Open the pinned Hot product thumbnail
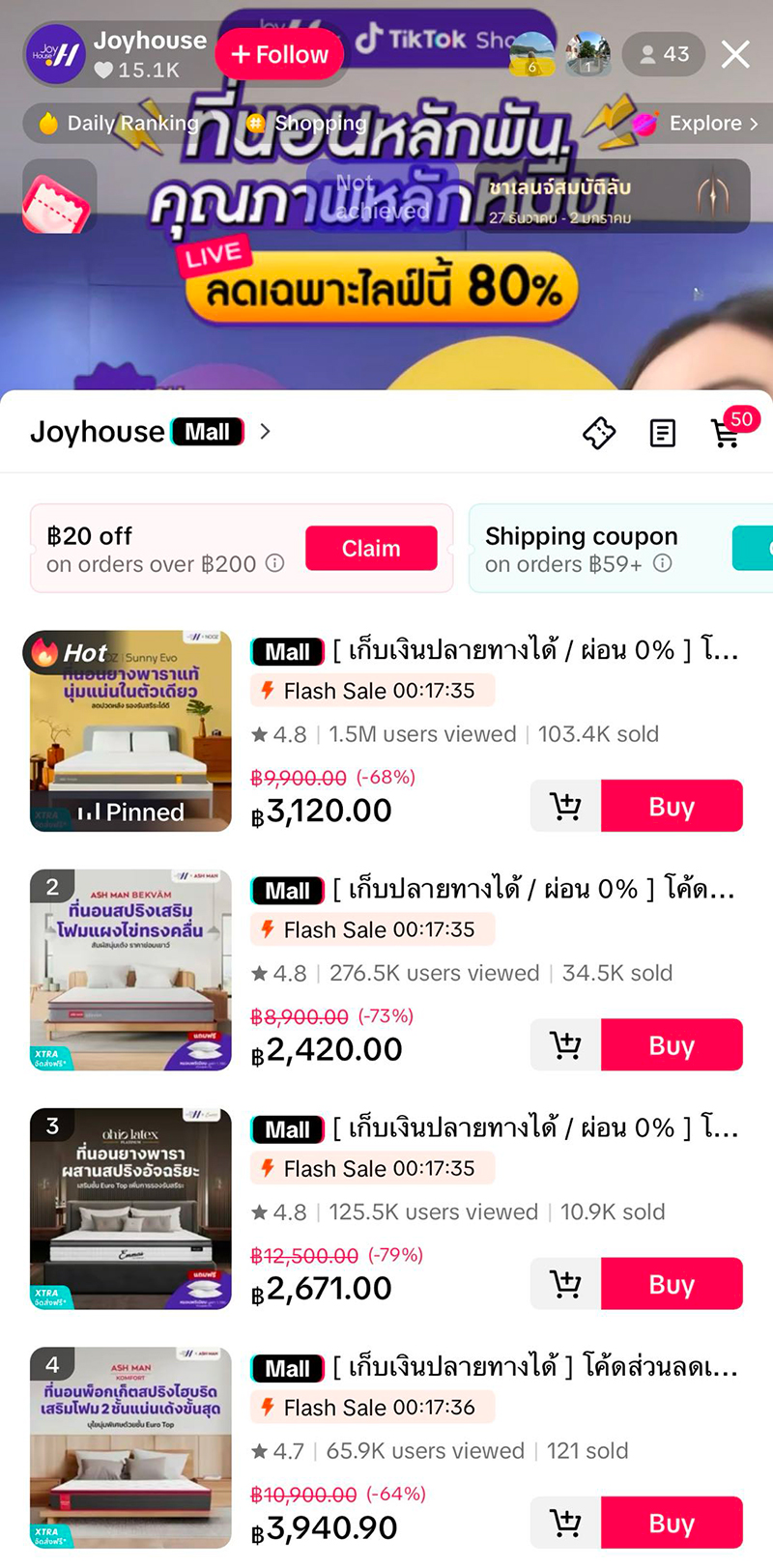 [130, 731]
